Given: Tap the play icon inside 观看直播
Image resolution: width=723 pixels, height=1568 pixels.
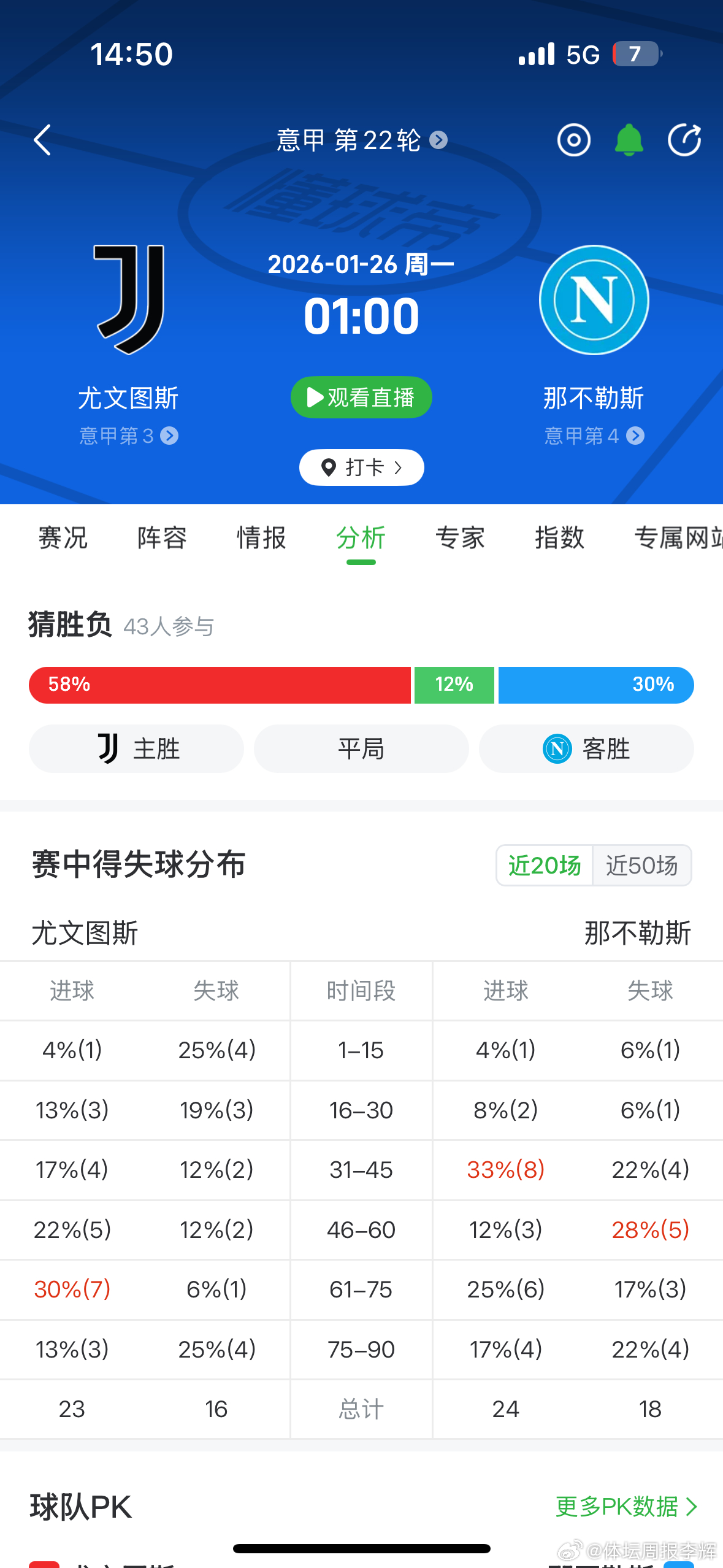Looking at the screenshot, I should click(315, 397).
